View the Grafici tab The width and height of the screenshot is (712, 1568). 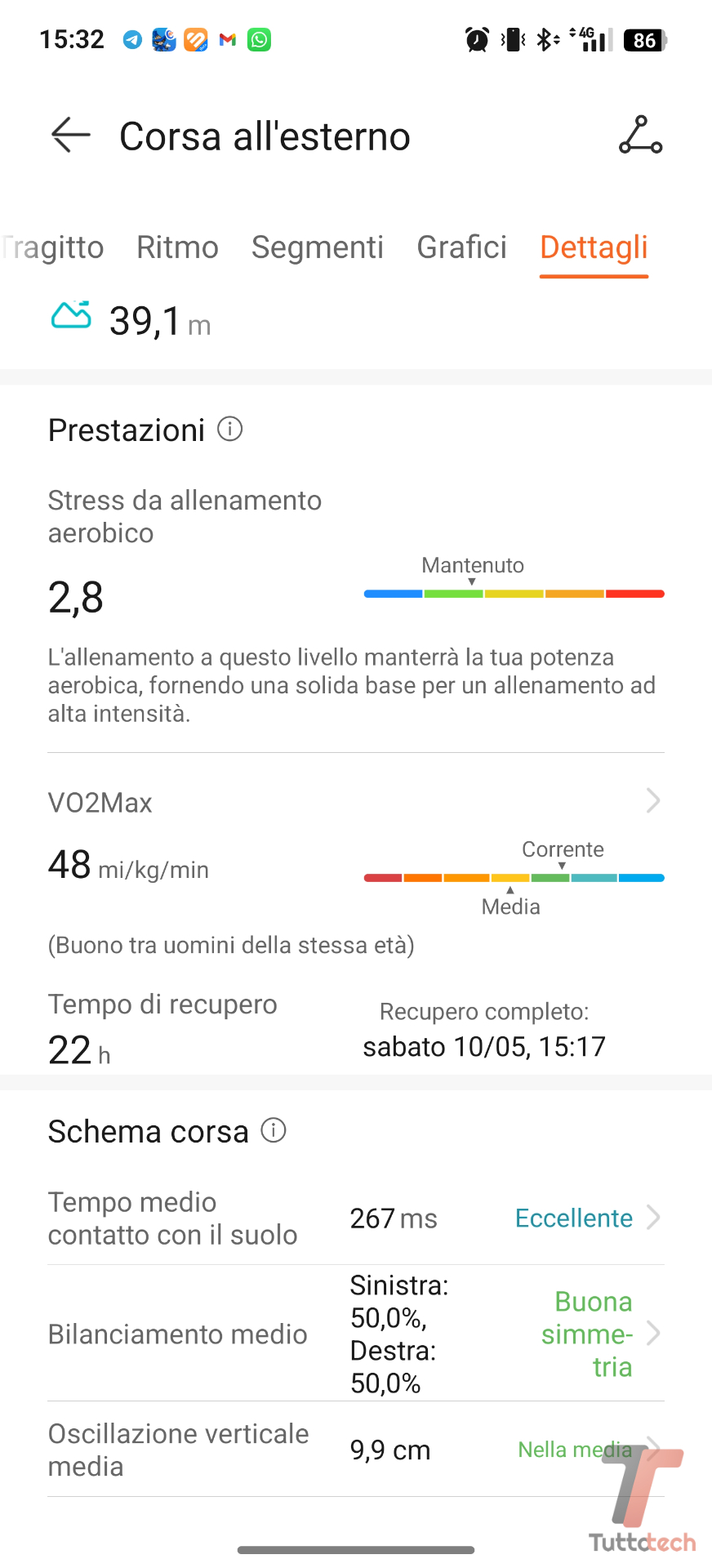[461, 247]
